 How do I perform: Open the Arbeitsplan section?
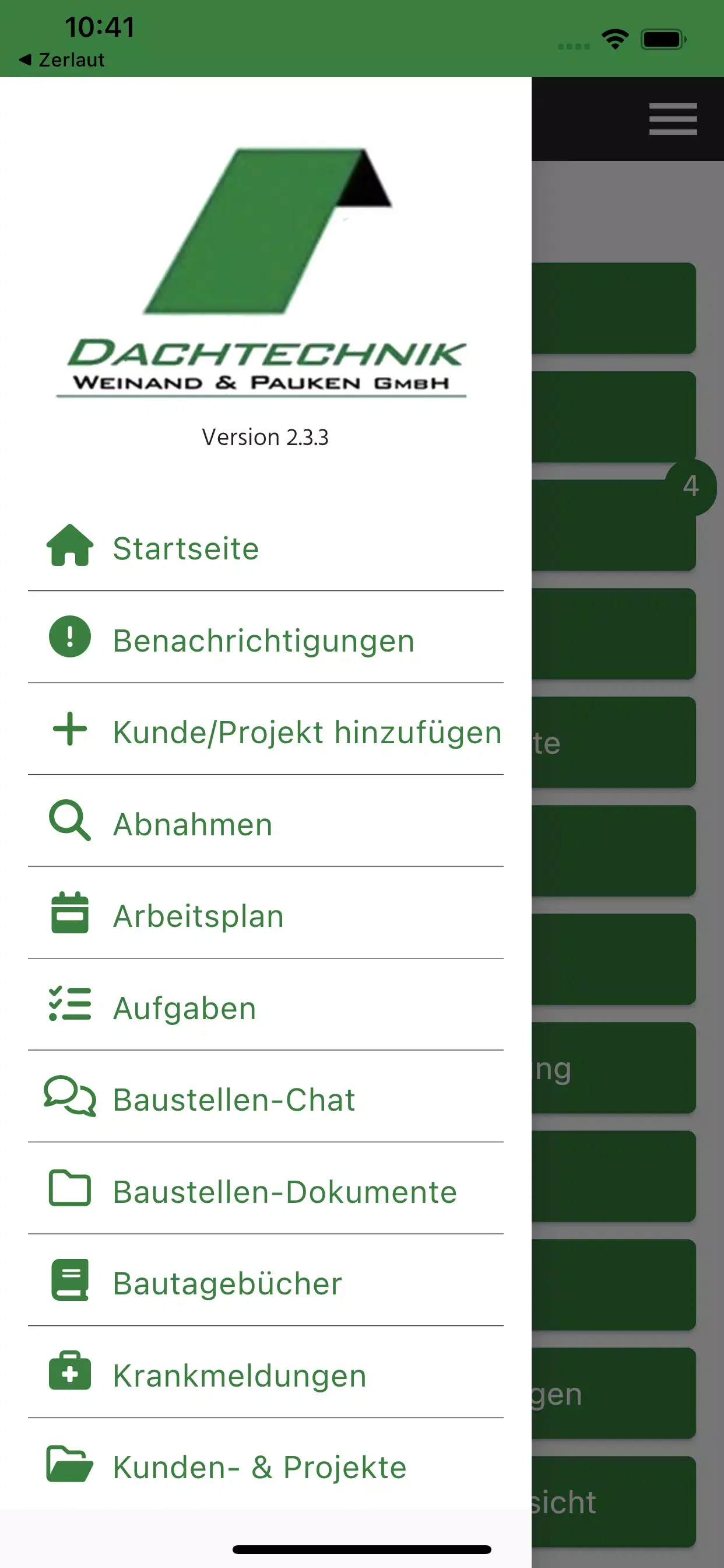(x=198, y=915)
